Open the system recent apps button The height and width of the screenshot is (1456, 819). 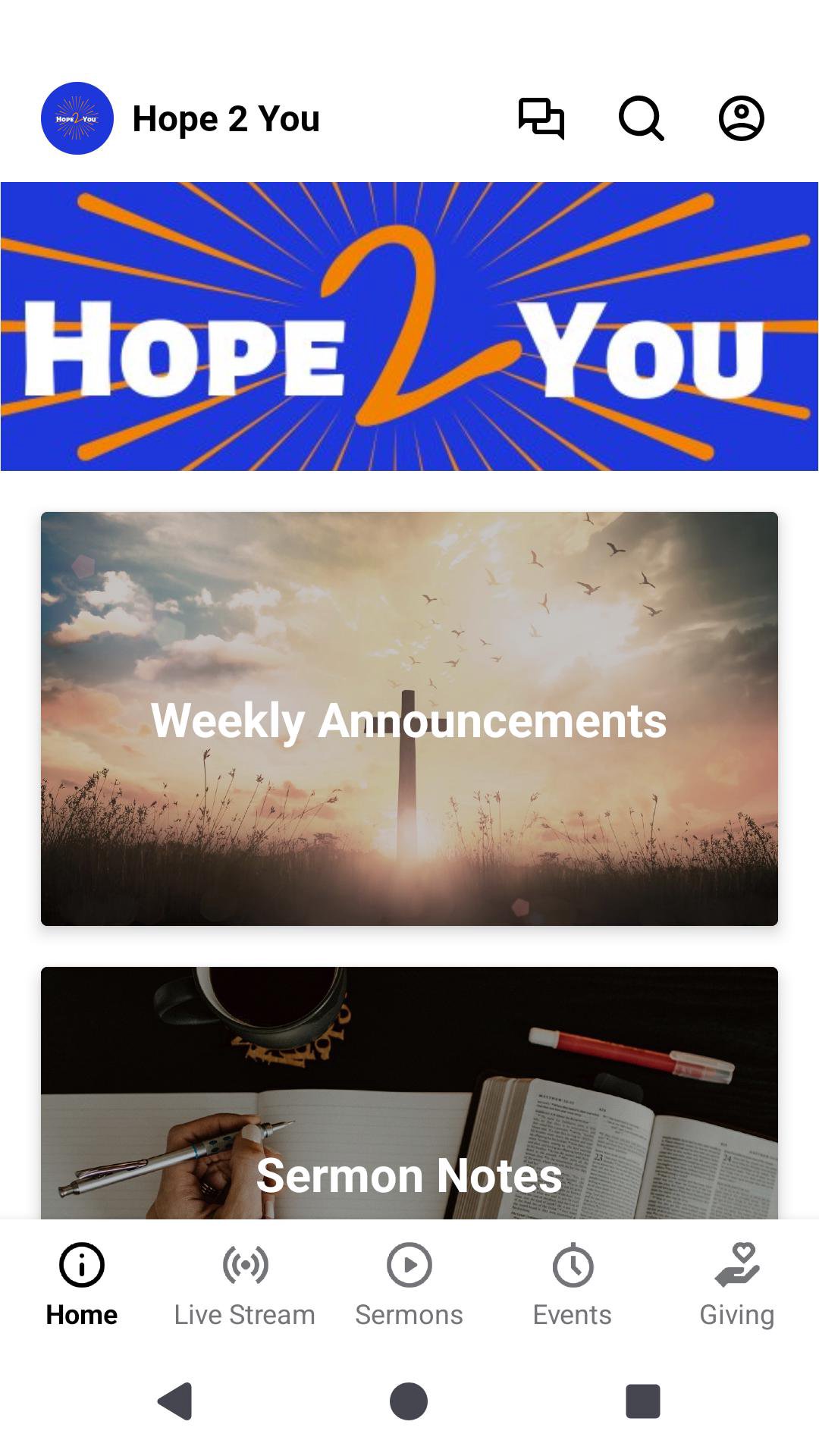click(642, 1401)
